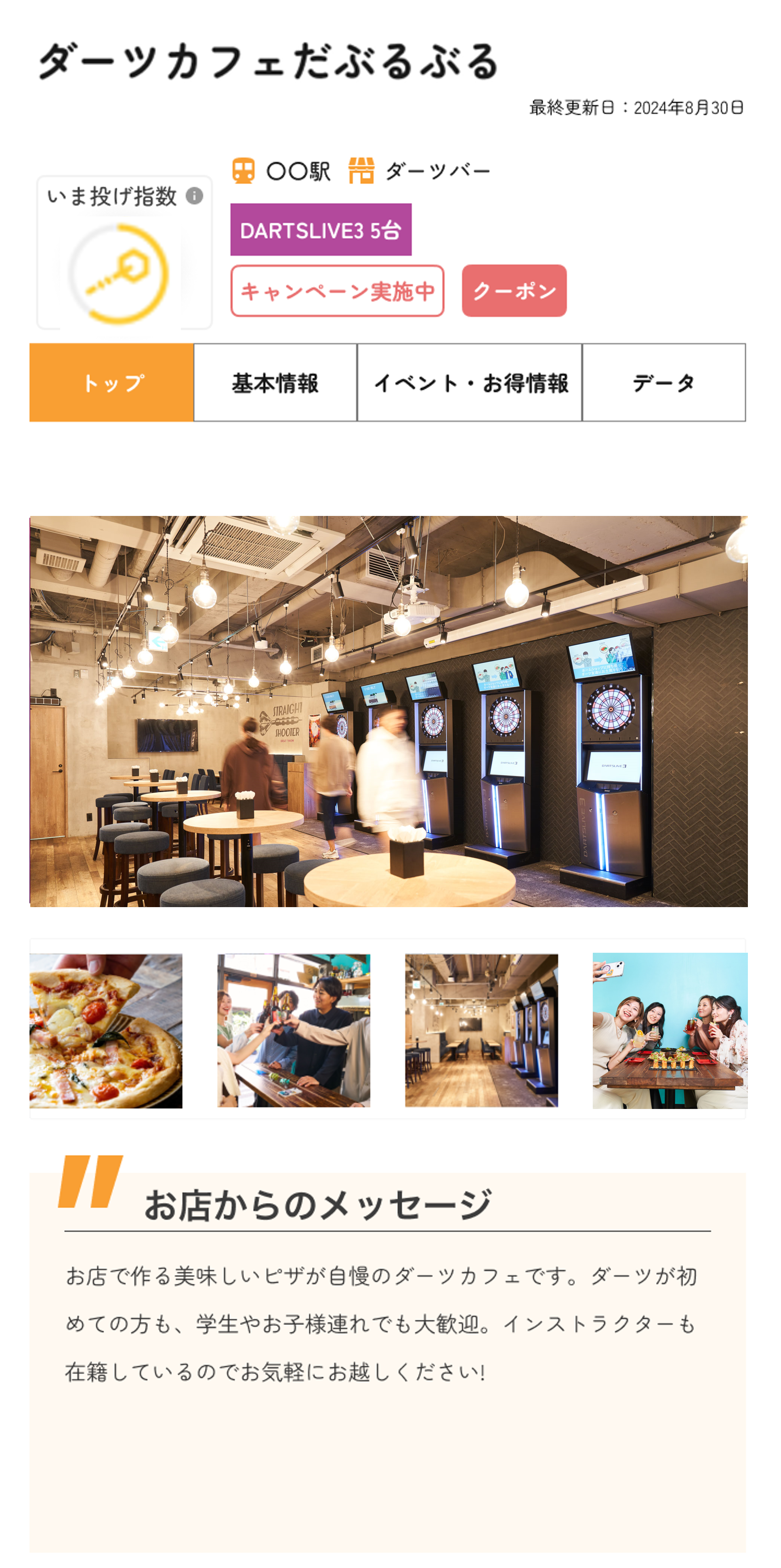
Task: Show the women taking selfie thumbnail
Action: [x=669, y=1031]
